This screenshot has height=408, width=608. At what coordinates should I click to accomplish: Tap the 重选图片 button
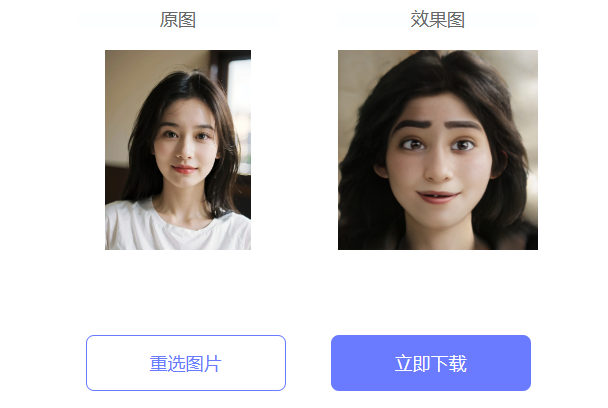click(186, 363)
